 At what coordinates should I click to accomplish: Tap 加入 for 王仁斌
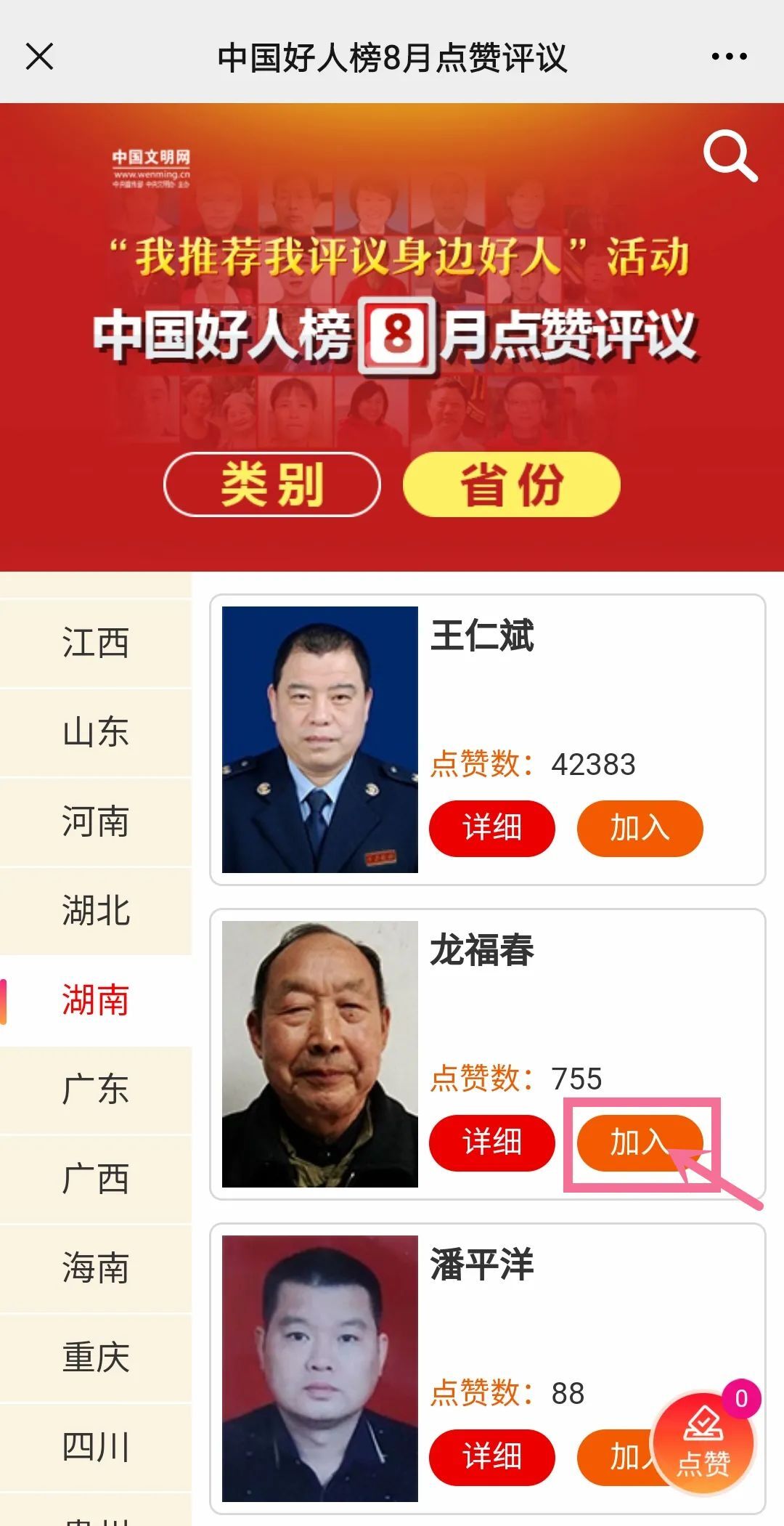(x=640, y=828)
